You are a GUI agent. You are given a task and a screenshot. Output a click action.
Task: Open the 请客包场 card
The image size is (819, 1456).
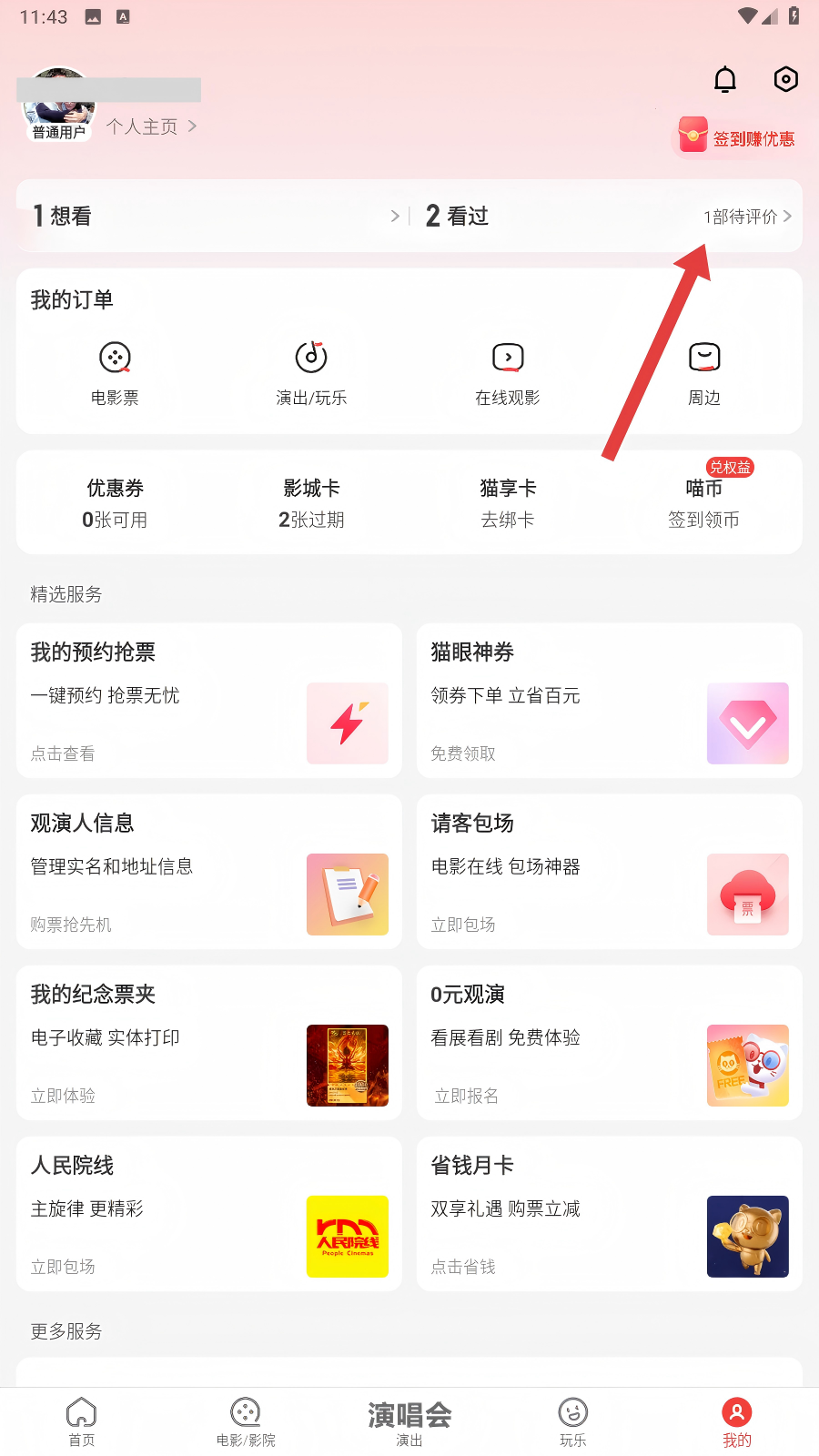[610, 872]
